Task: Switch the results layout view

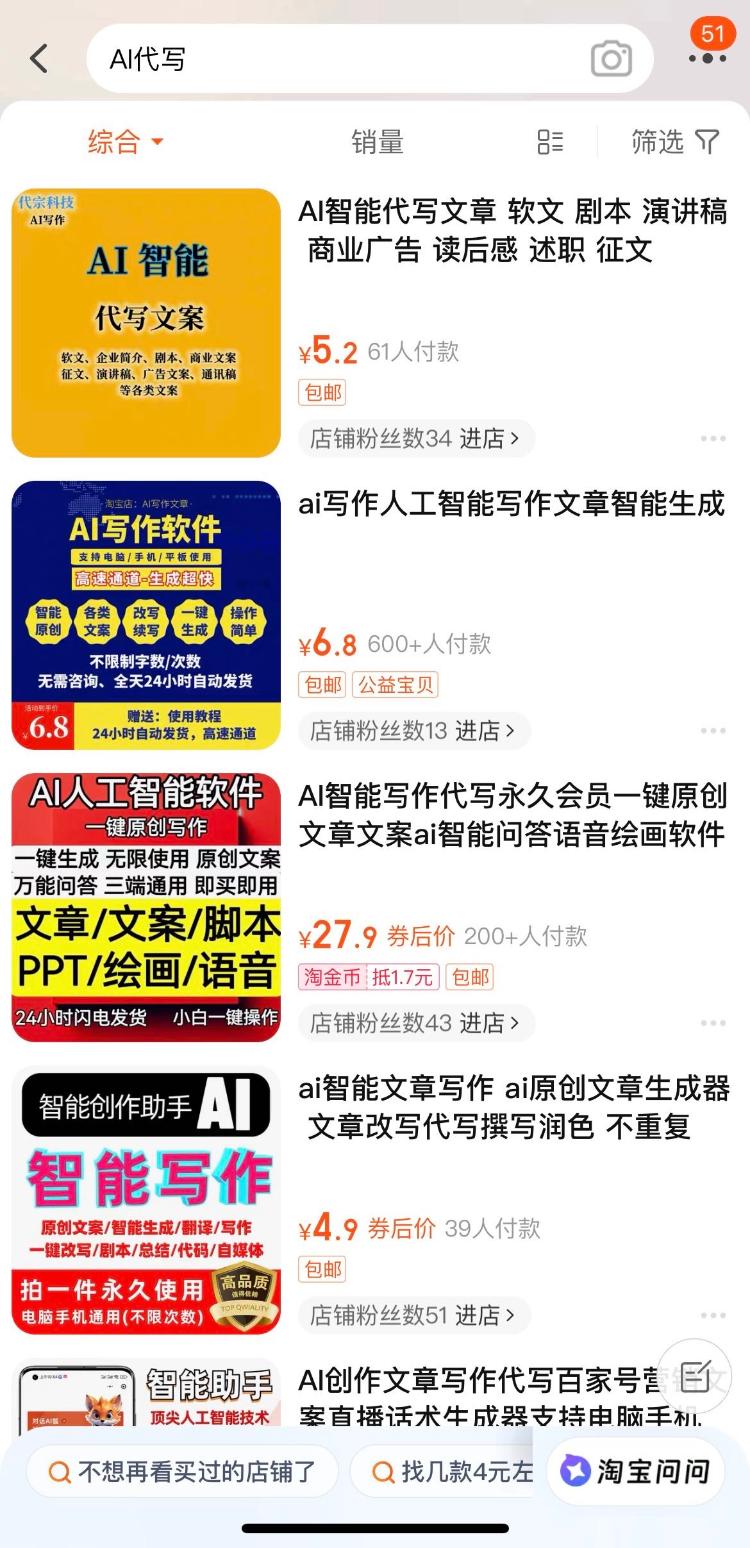Action: coord(550,142)
